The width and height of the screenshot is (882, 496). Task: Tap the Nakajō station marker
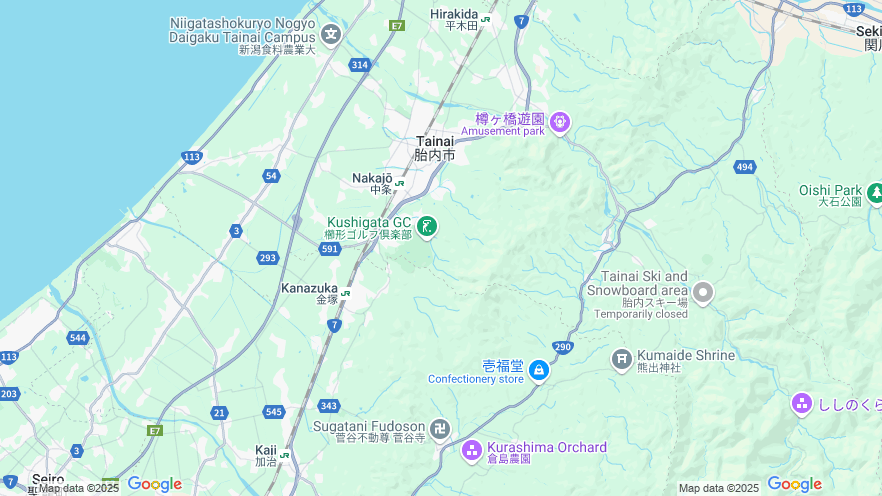(399, 183)
